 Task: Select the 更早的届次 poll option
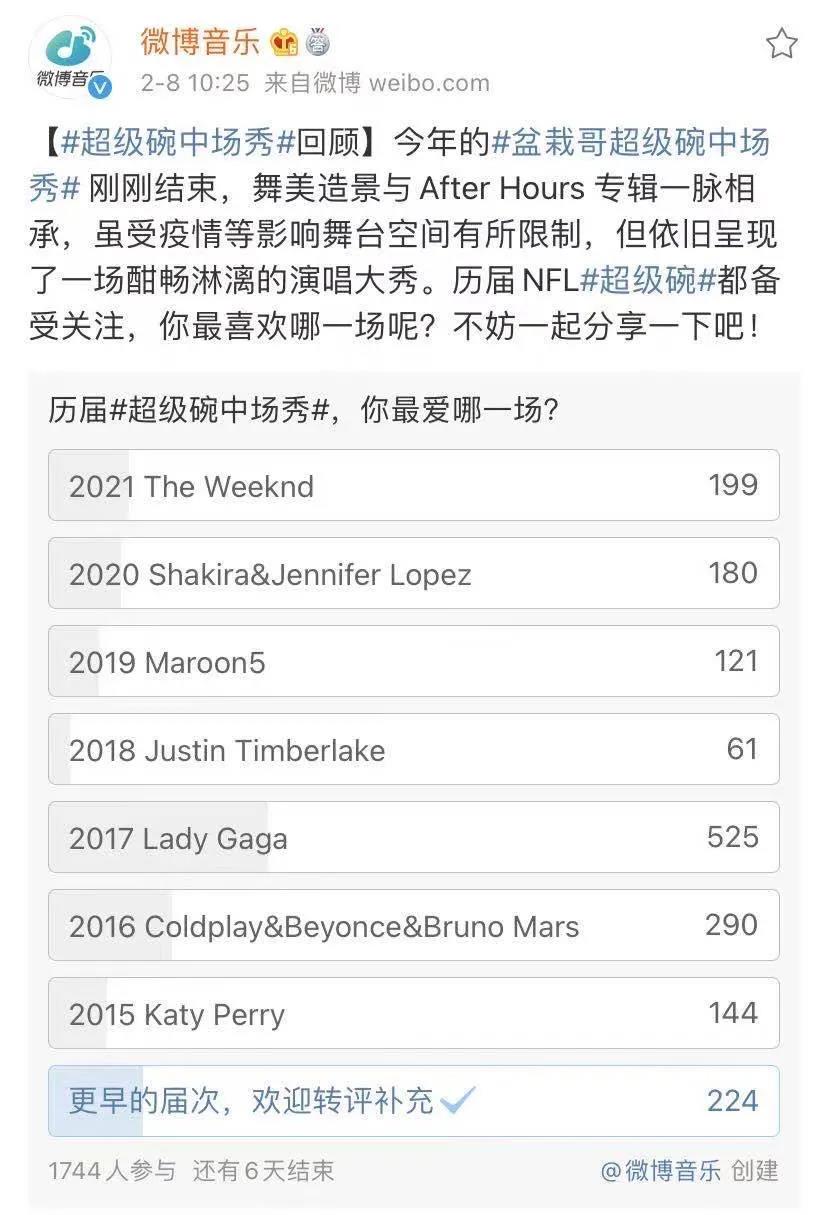pos(413,1100)
